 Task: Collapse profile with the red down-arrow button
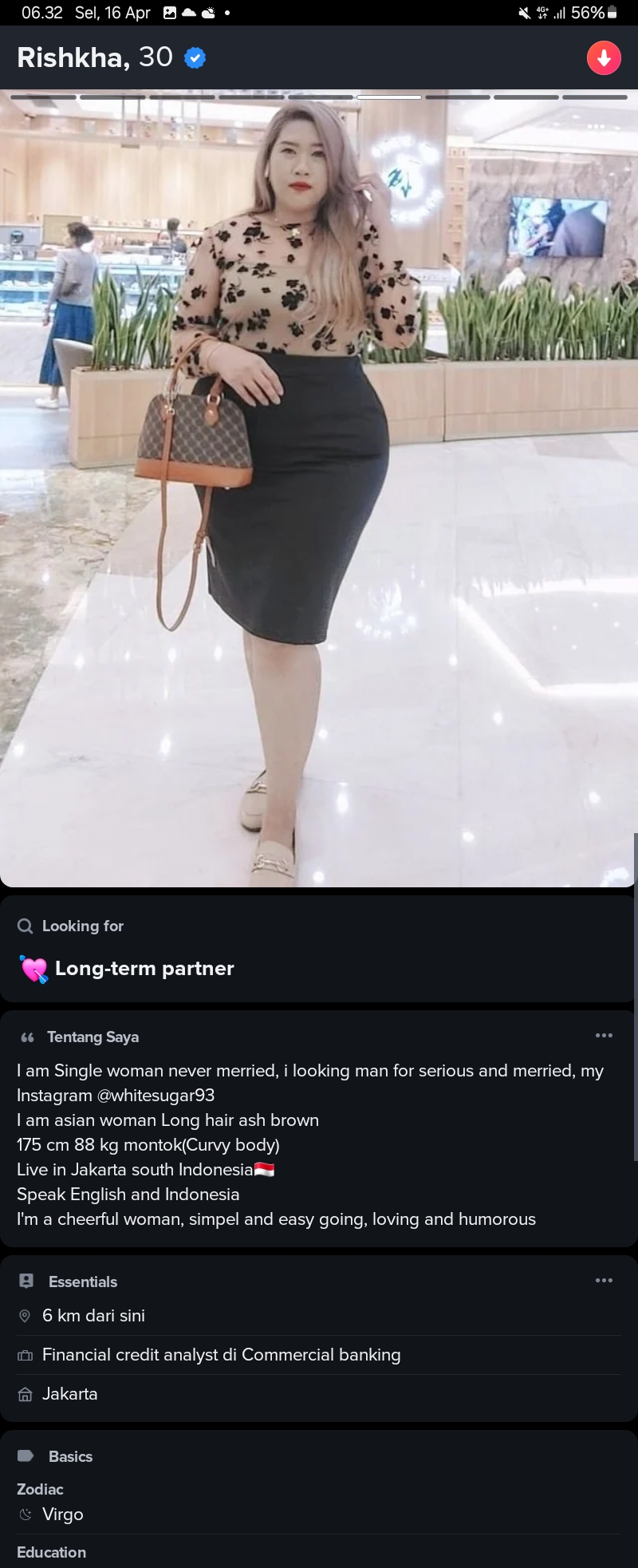click(x=604, y=57)
